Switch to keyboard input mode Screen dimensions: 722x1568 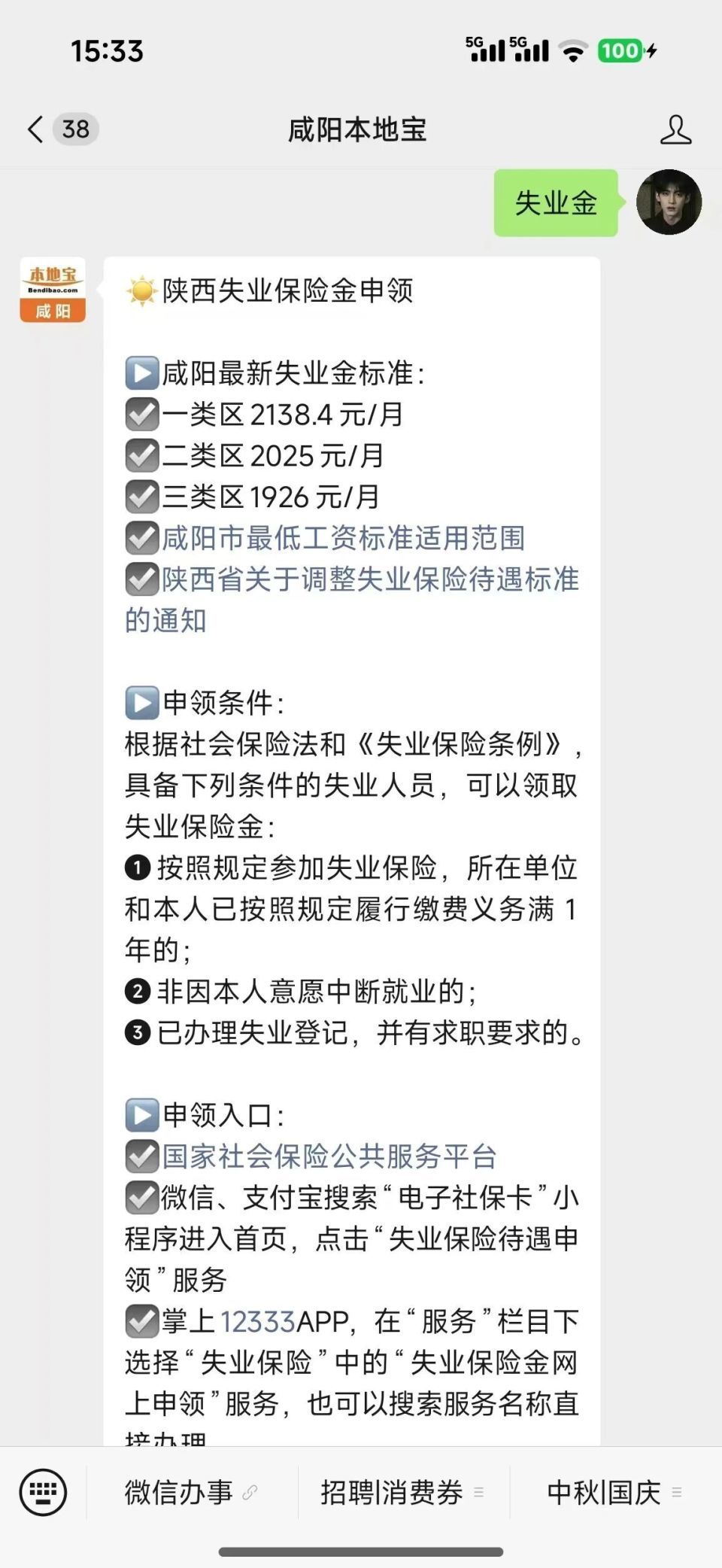click(x=43, y=1492)
